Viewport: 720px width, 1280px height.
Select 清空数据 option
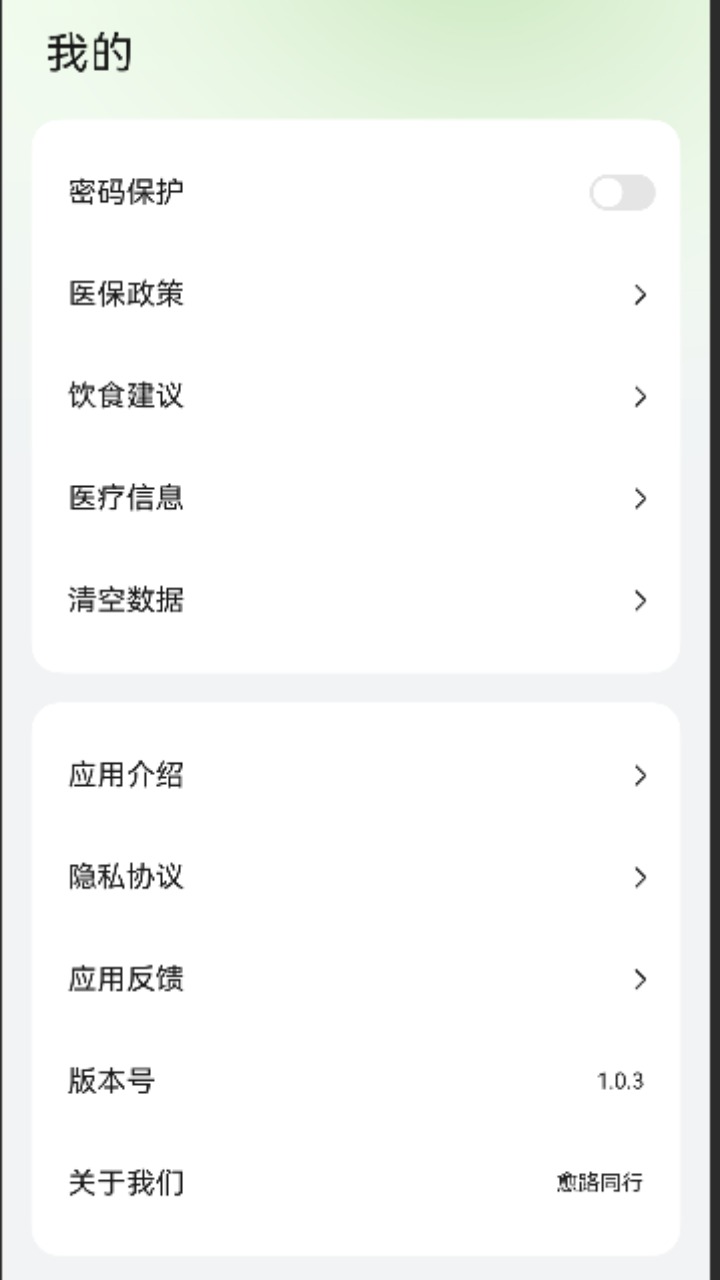point(356,601)
